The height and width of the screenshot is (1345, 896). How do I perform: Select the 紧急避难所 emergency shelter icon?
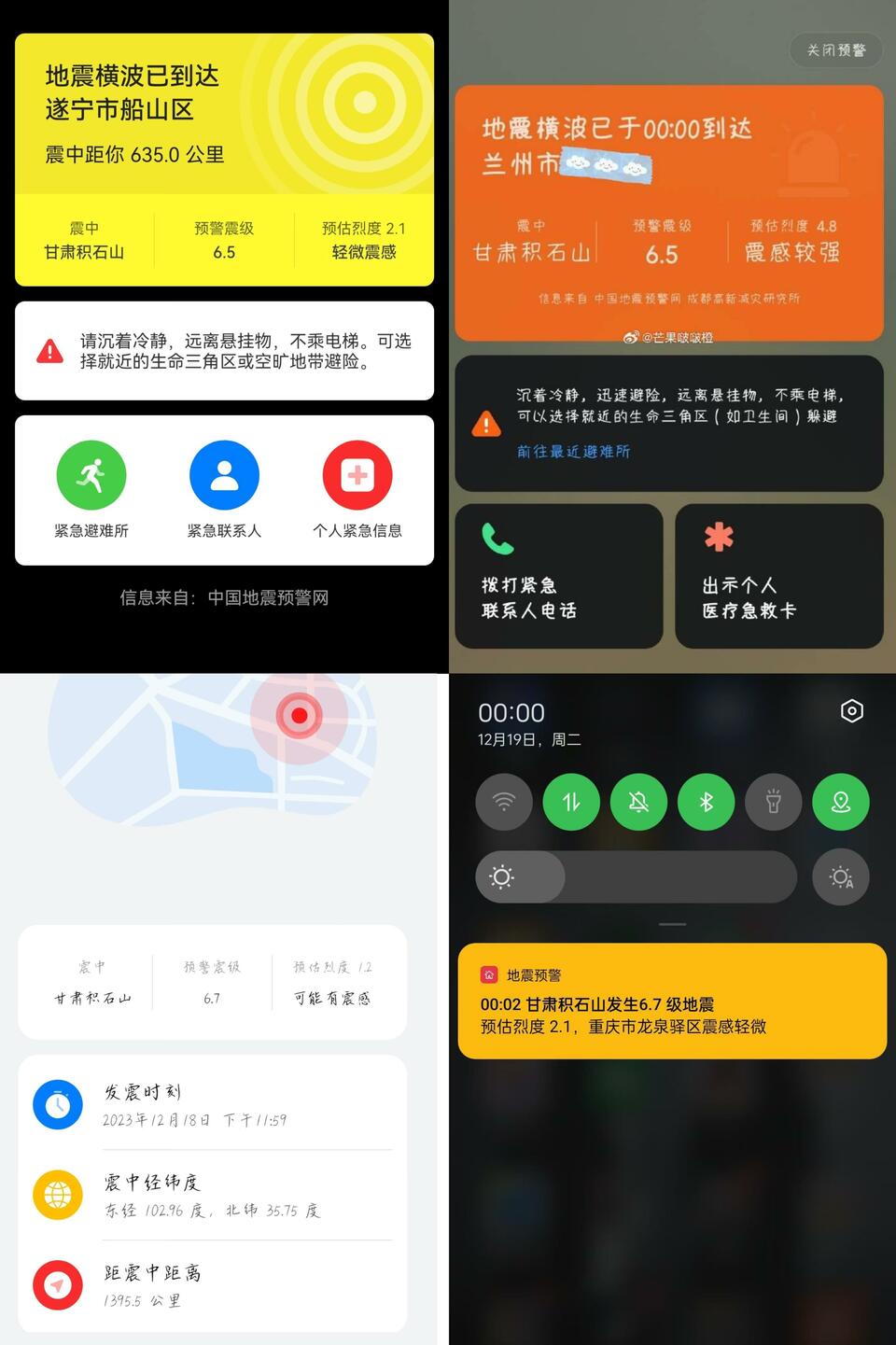[91, 475]
